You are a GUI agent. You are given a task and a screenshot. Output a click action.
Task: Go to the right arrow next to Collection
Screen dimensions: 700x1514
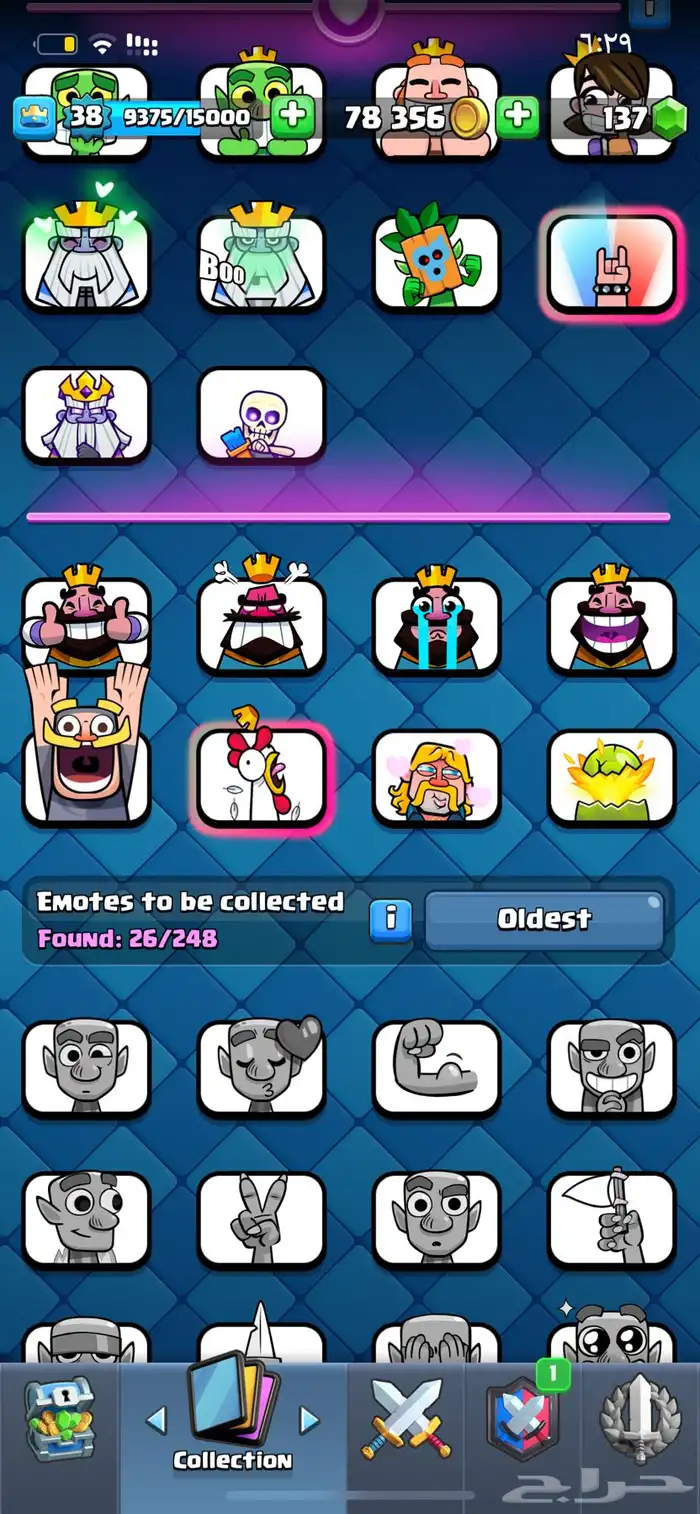(310, 1420)
